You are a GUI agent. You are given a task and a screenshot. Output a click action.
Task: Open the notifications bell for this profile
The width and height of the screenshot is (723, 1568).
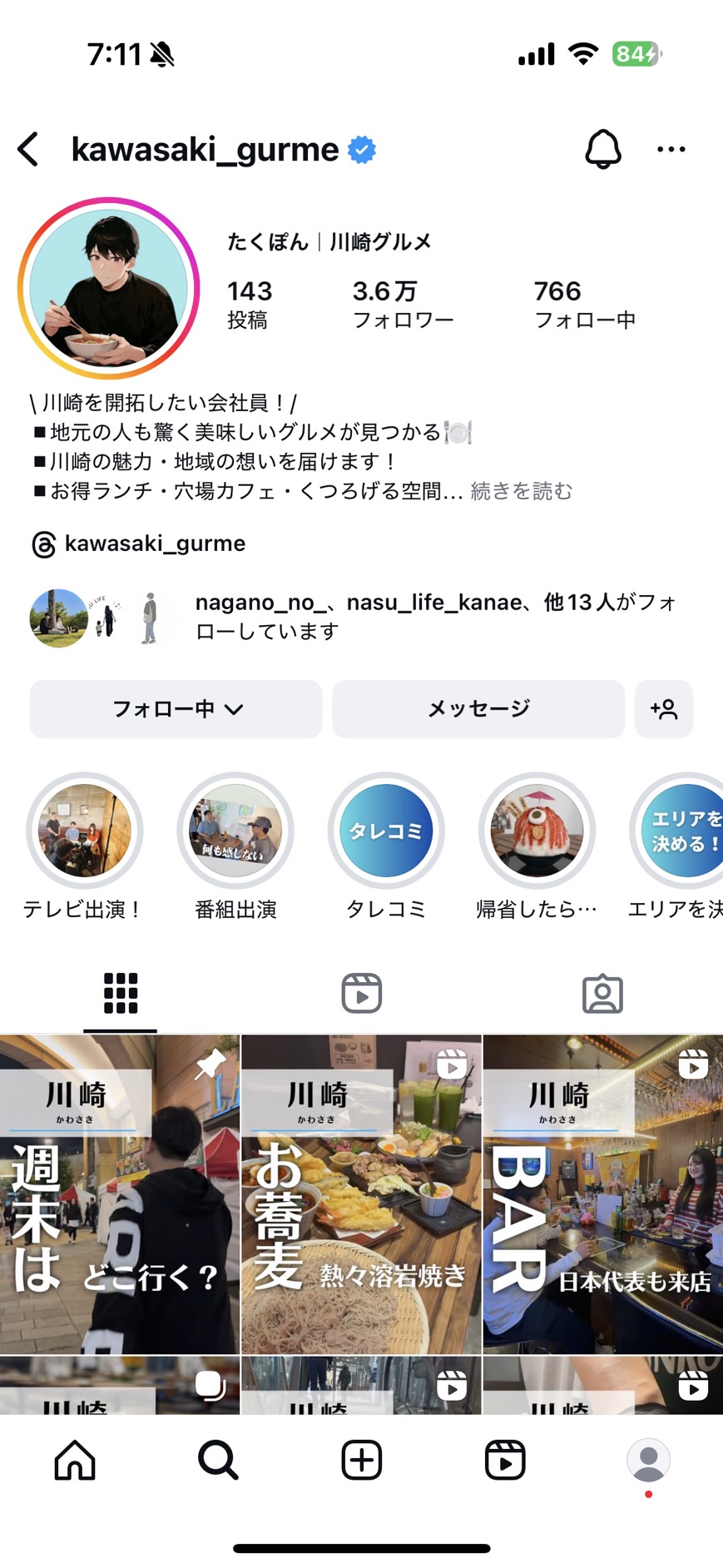point(602,150)
